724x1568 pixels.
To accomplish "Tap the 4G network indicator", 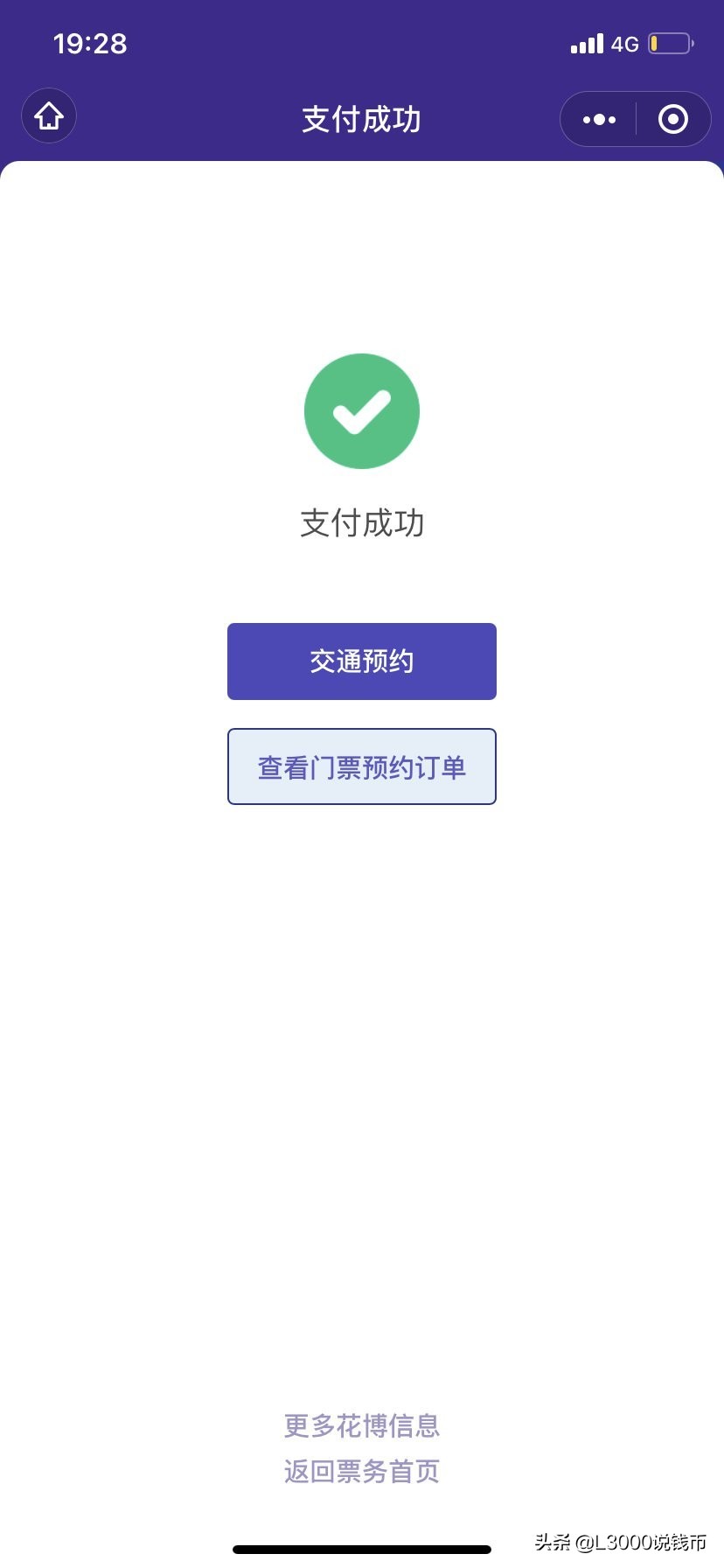I will point(626,43).
